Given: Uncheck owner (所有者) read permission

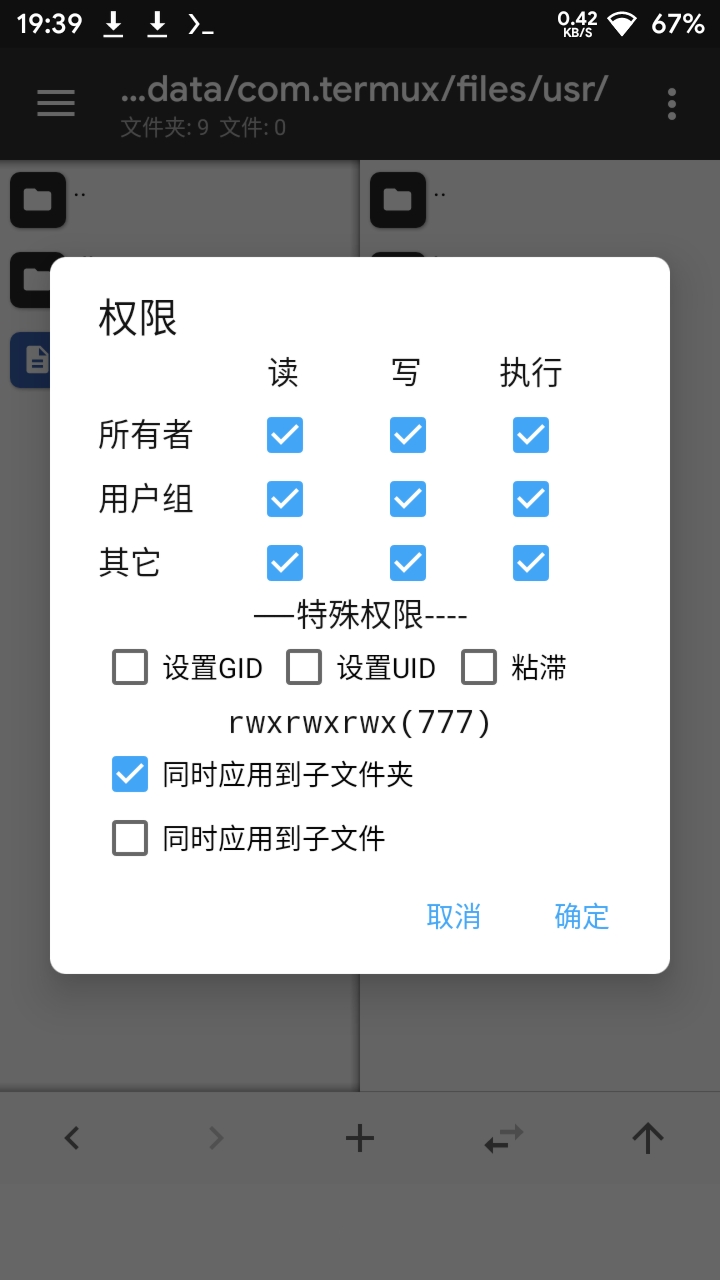Looking at the screenshot, I should [x=285, y=435].
